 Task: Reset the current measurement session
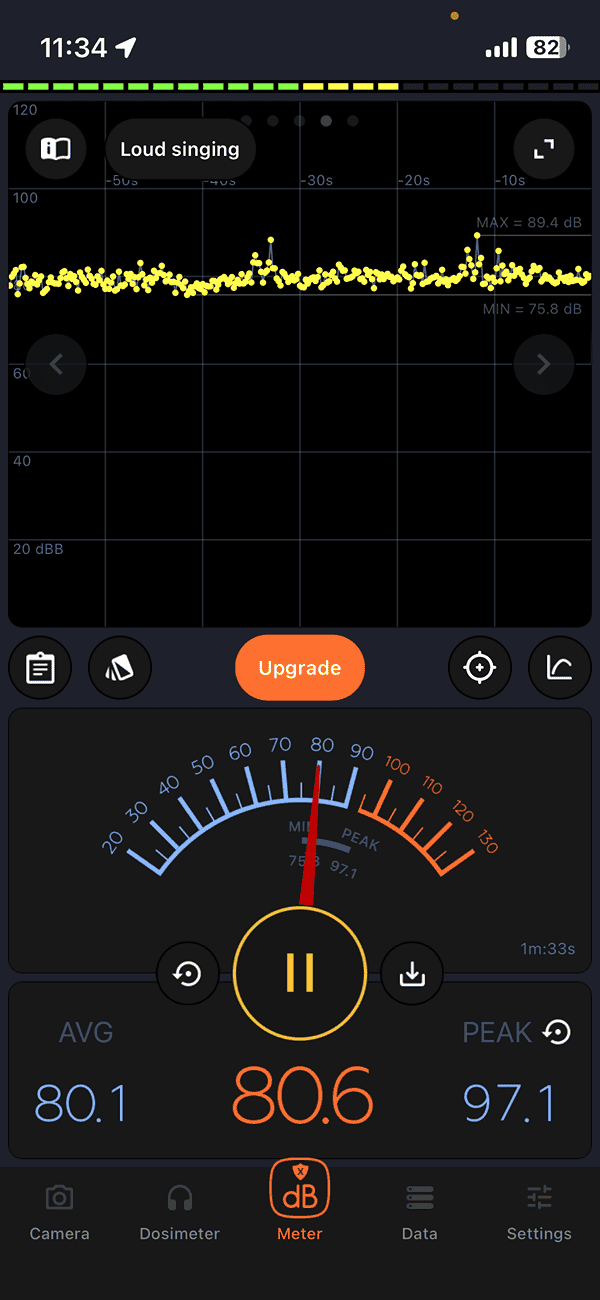188,973
